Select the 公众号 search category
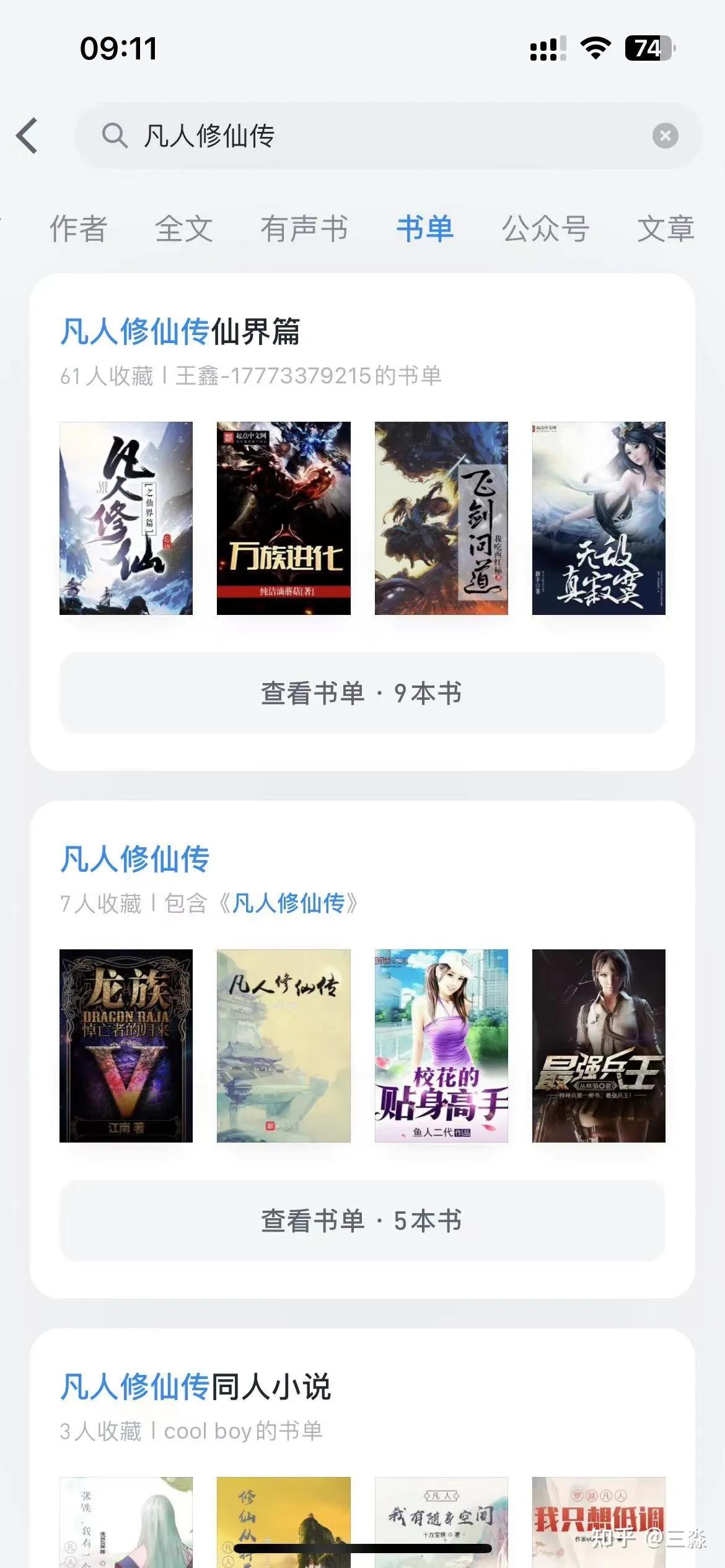Image resolution: width=725 pixels, height=1568 pixels. pos(545,230)
